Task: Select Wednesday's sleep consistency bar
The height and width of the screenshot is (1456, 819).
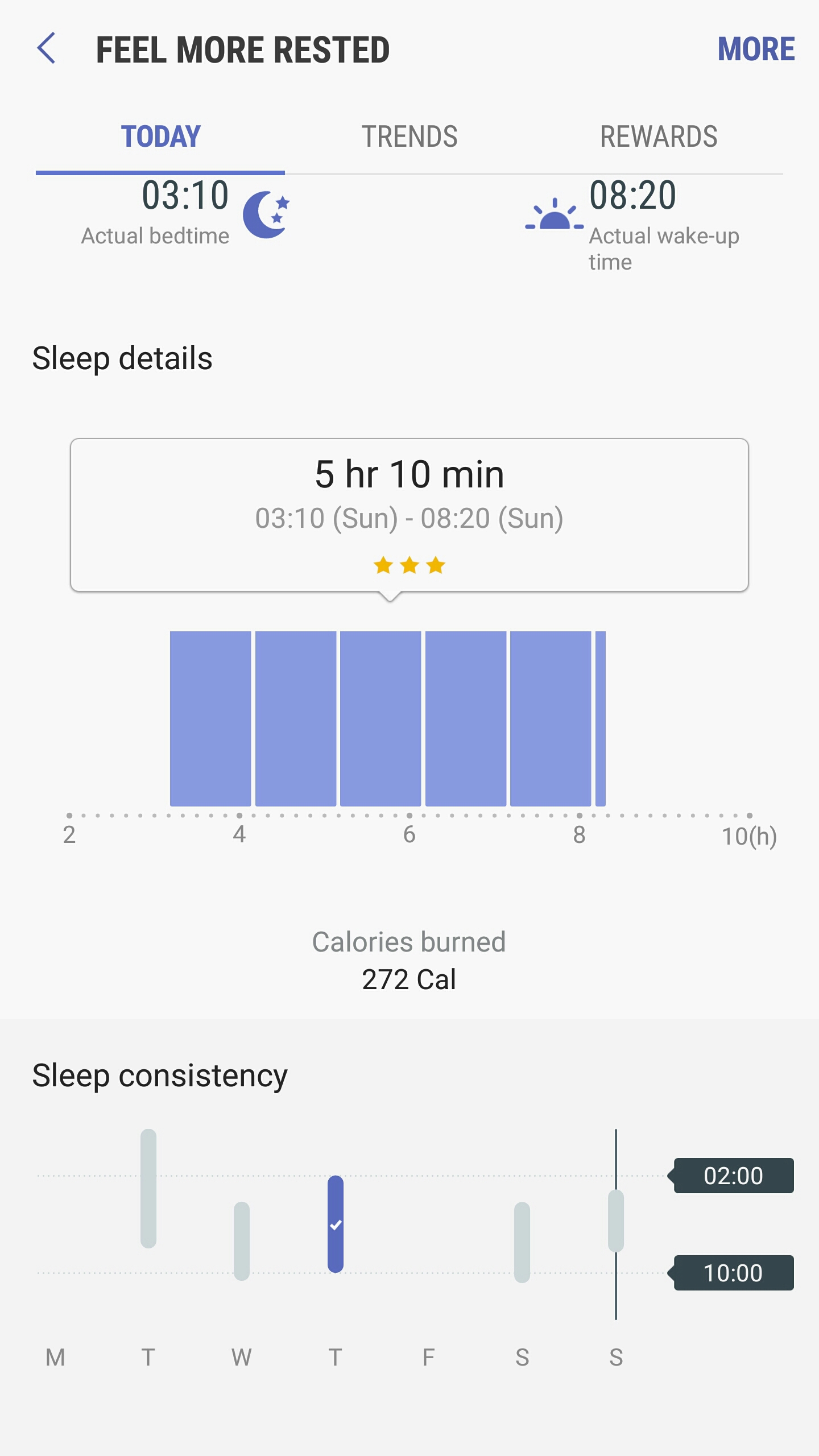Action: [242, 1241]
